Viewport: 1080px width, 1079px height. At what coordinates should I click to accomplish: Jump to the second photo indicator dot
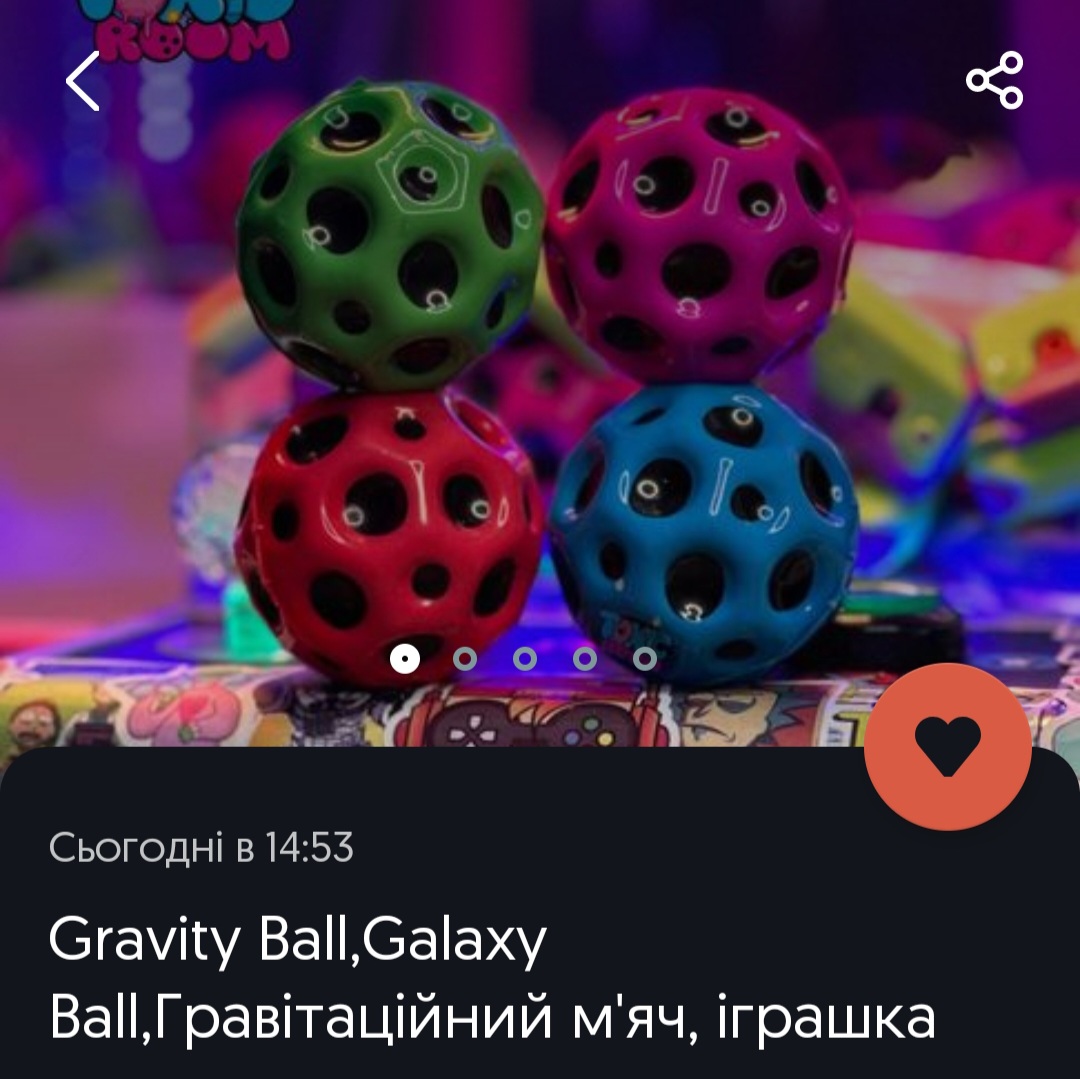464,658
